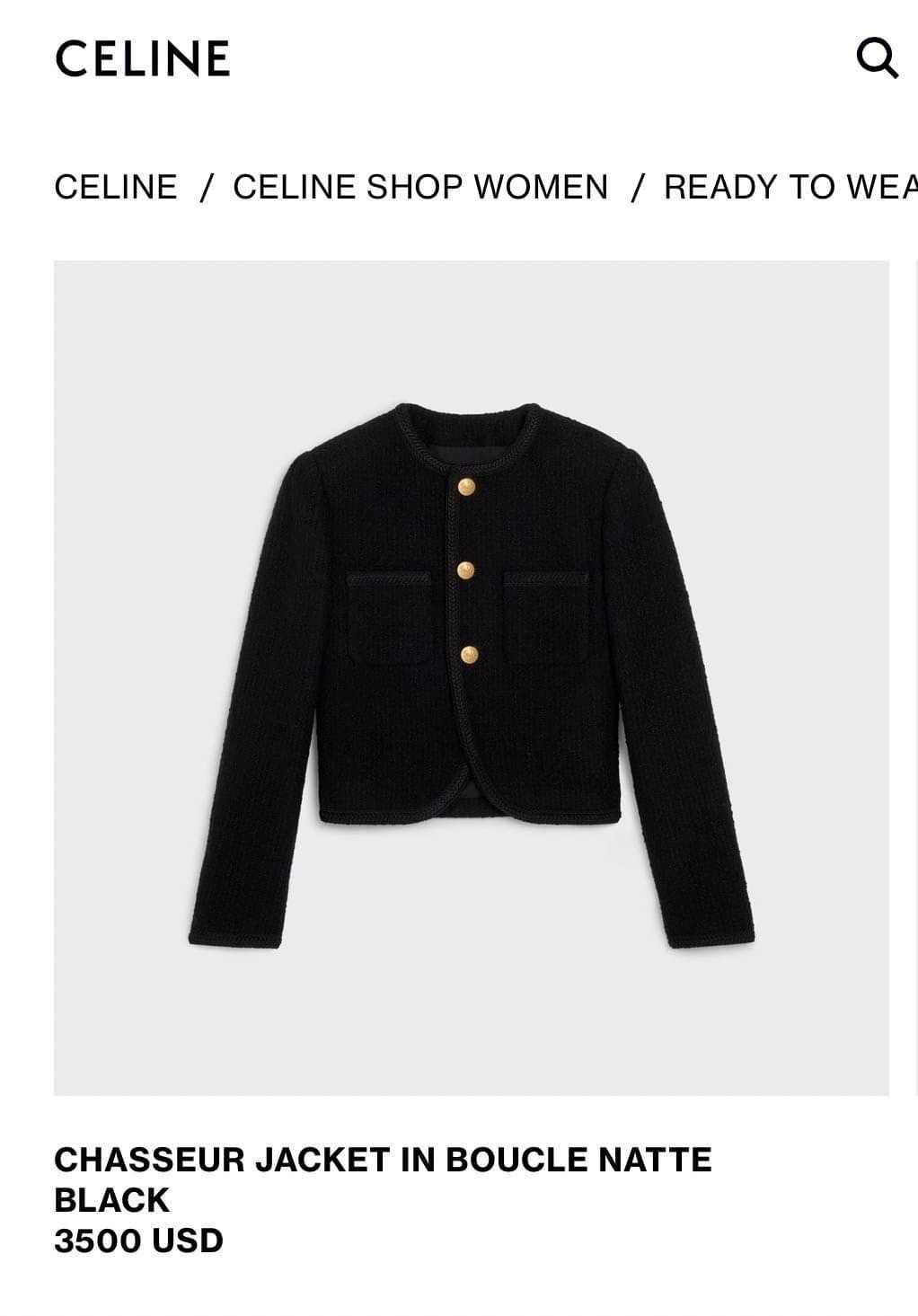Click the brand logo above the breadcrumb
This screenshot has width=918, height=1316.
pos(142,59)
